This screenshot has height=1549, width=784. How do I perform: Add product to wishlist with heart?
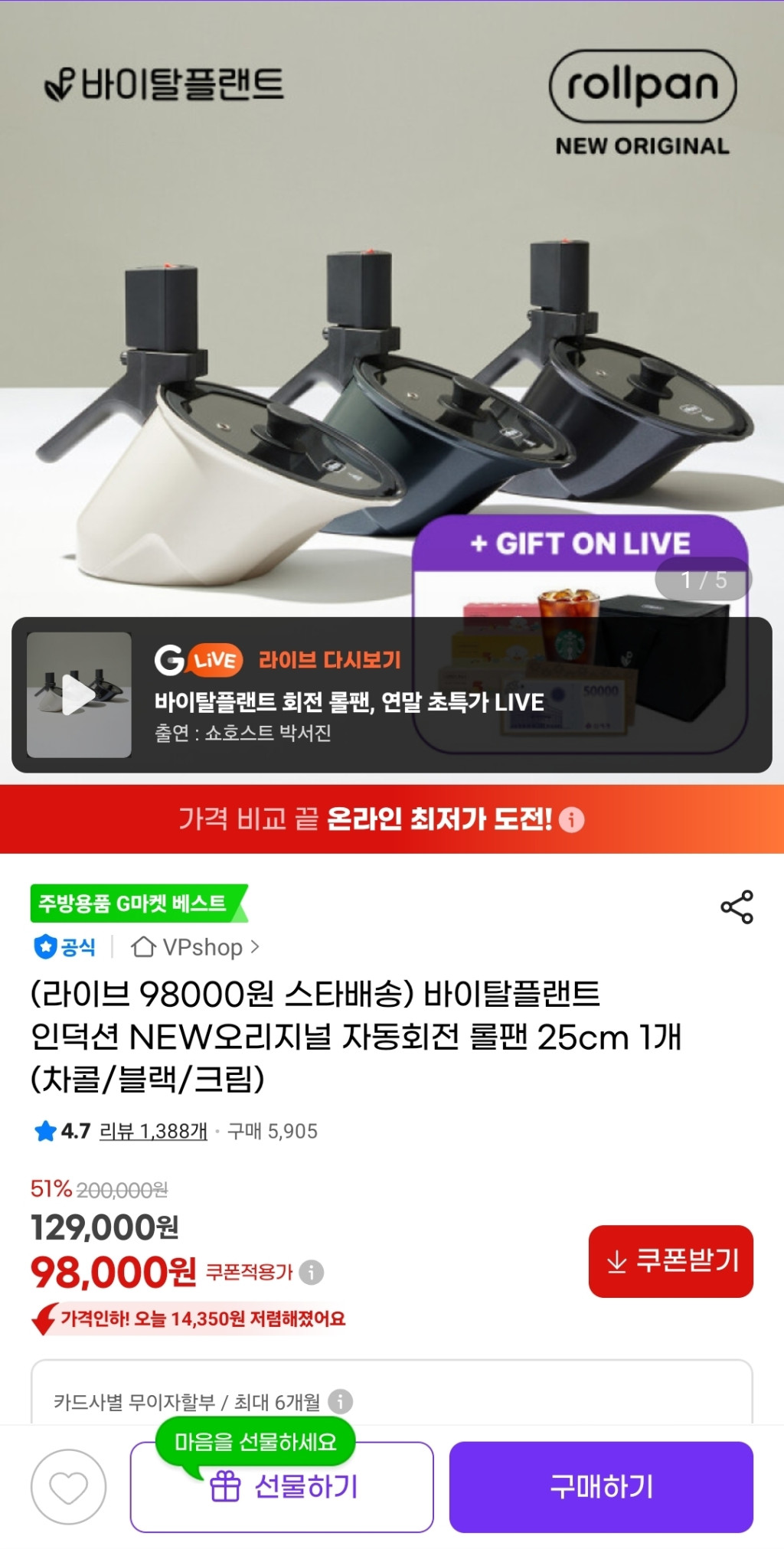pos(68,1487)
